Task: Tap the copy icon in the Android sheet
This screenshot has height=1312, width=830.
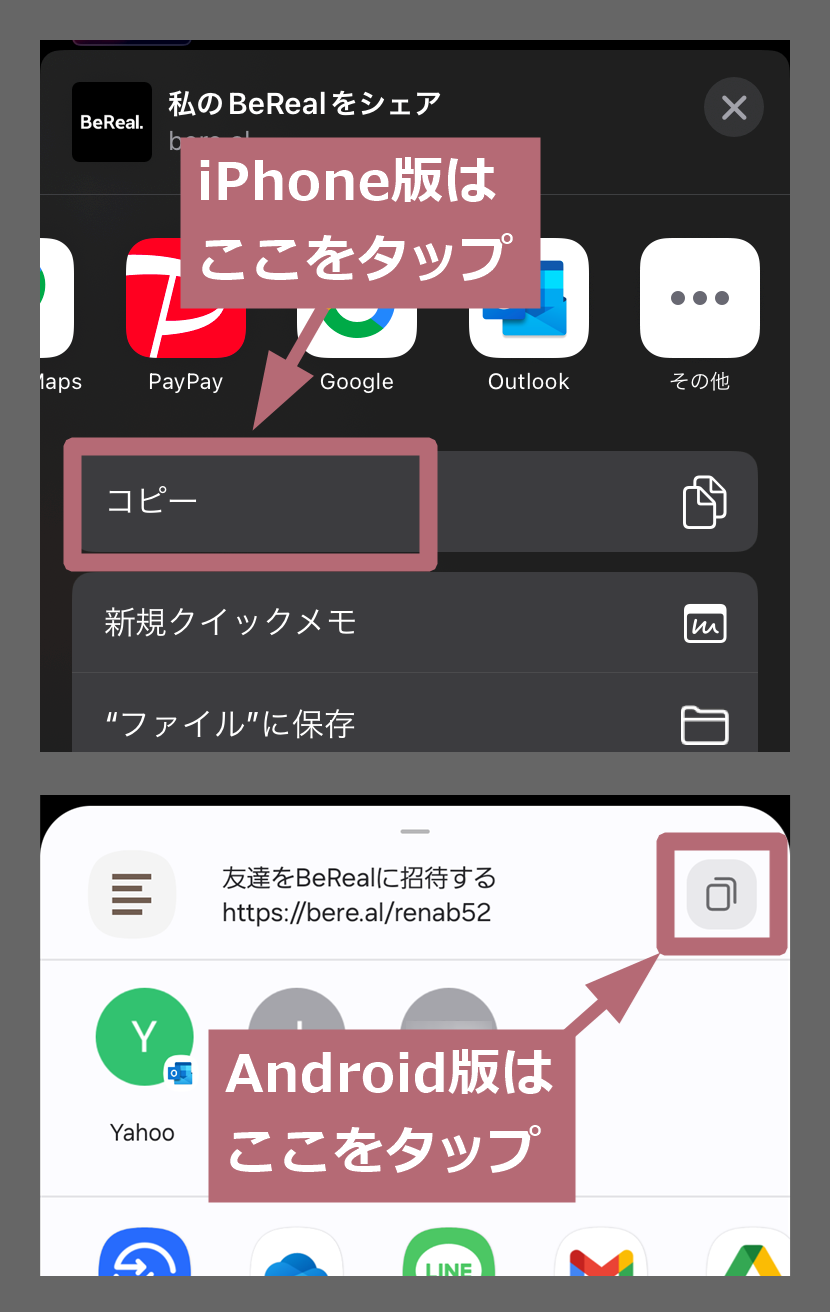Action: click(x=722, y=894)
